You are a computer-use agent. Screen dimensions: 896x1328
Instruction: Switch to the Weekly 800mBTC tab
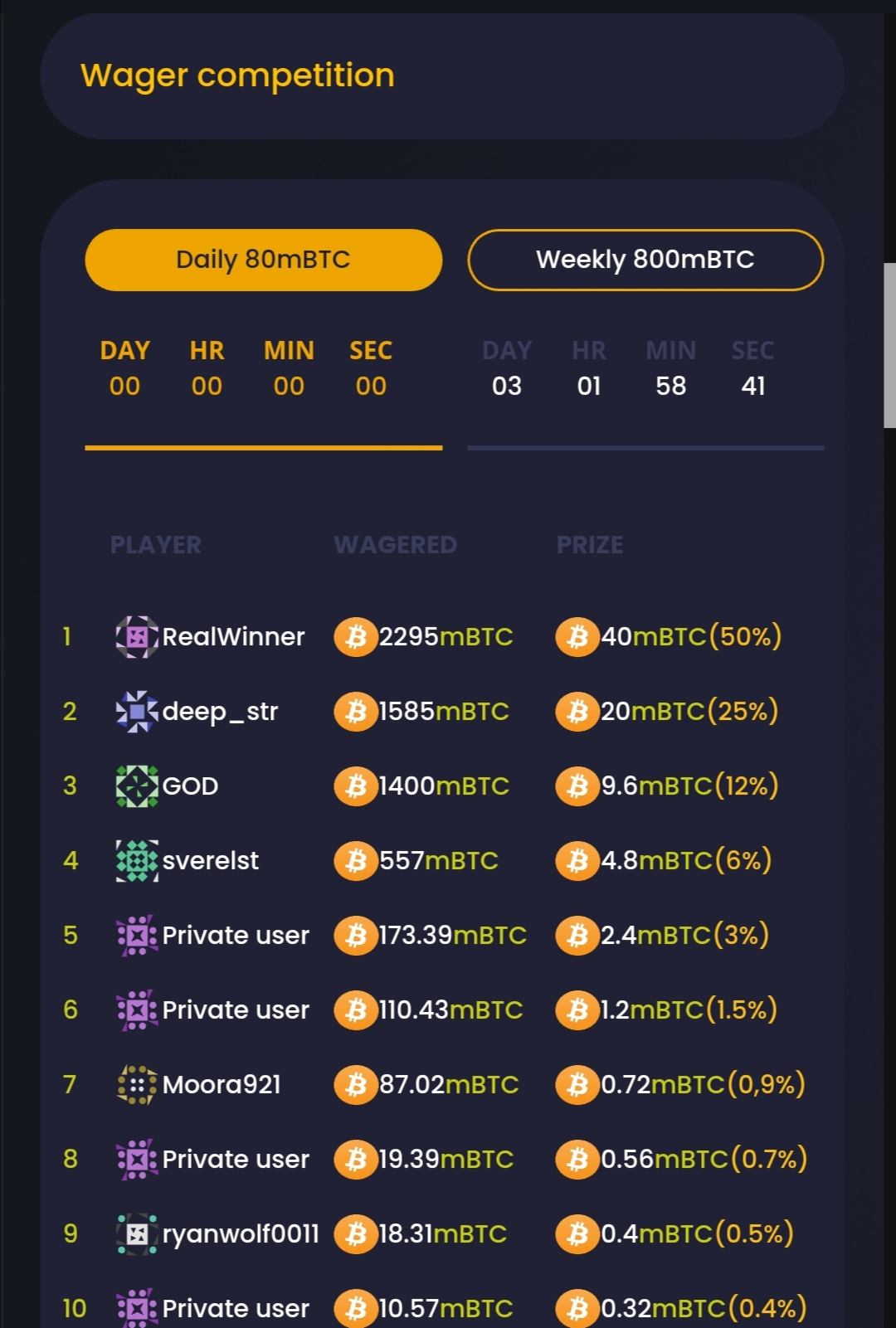[x=645, y=260]
